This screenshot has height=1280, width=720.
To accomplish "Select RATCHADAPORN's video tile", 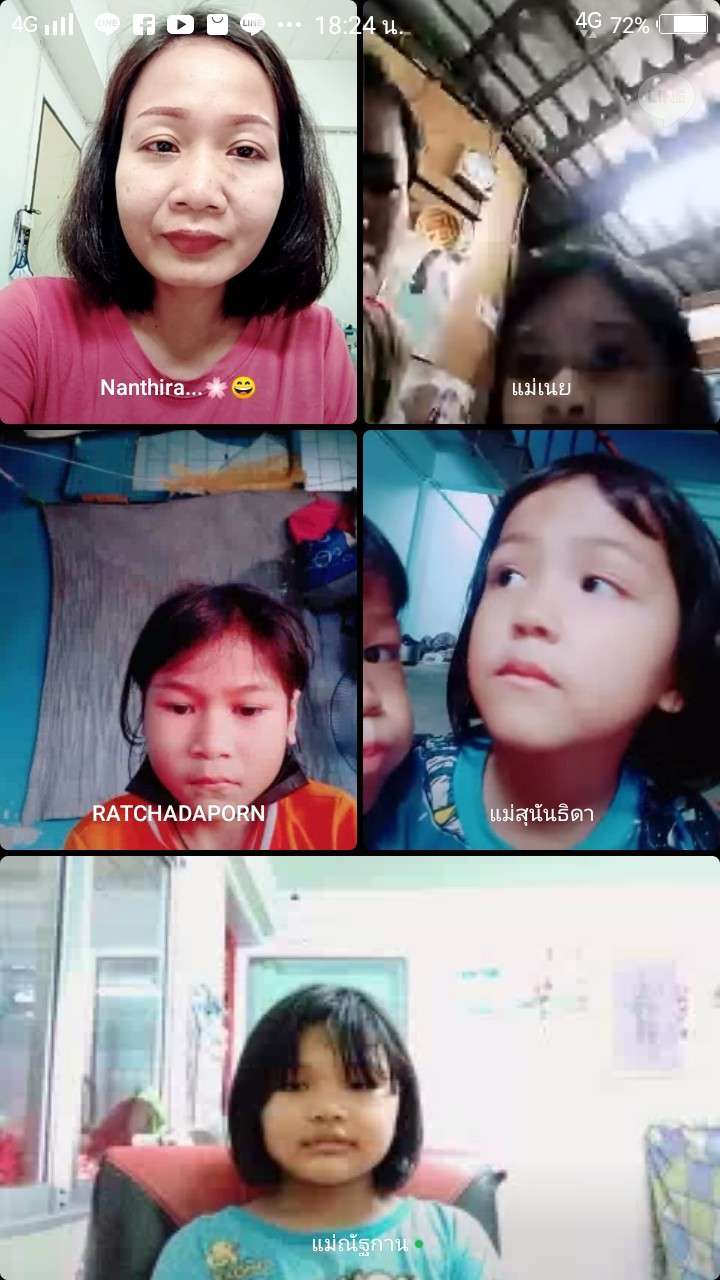I will 178,640.
